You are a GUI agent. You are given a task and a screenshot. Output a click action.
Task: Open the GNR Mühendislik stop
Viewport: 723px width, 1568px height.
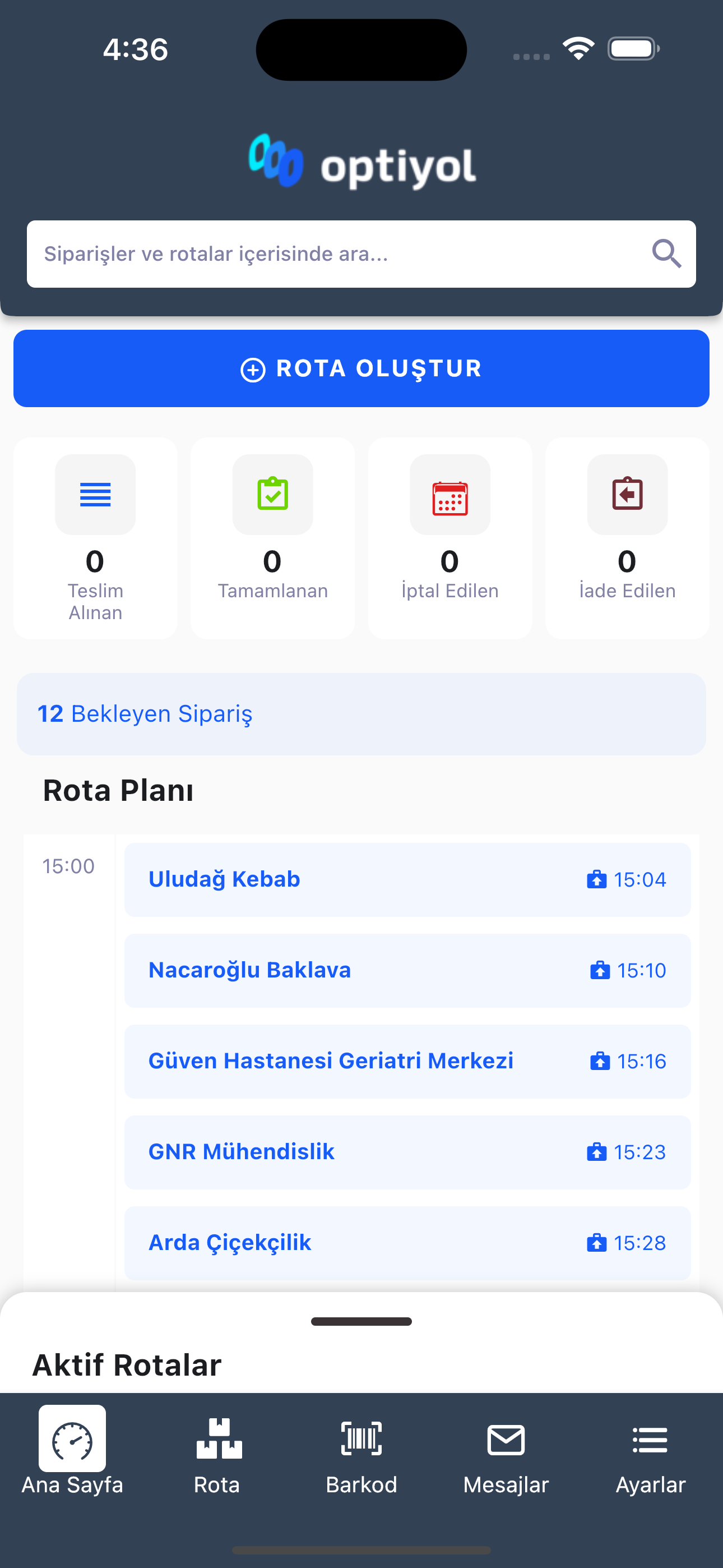pos(407,1152)
